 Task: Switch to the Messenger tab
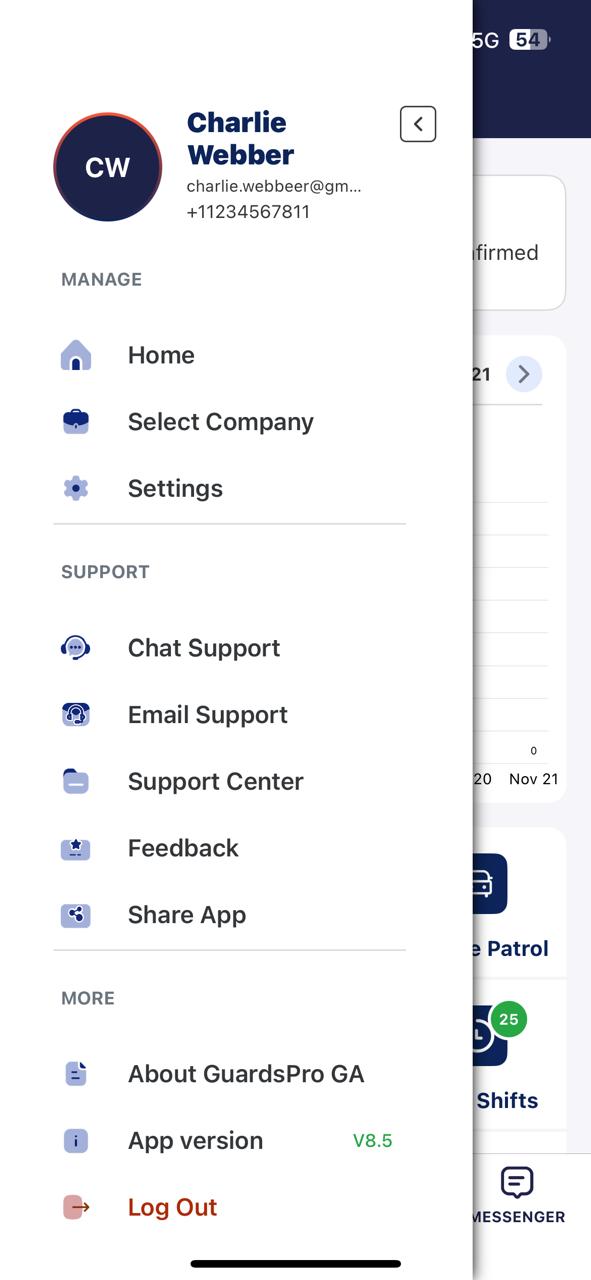click(518, 1196)
